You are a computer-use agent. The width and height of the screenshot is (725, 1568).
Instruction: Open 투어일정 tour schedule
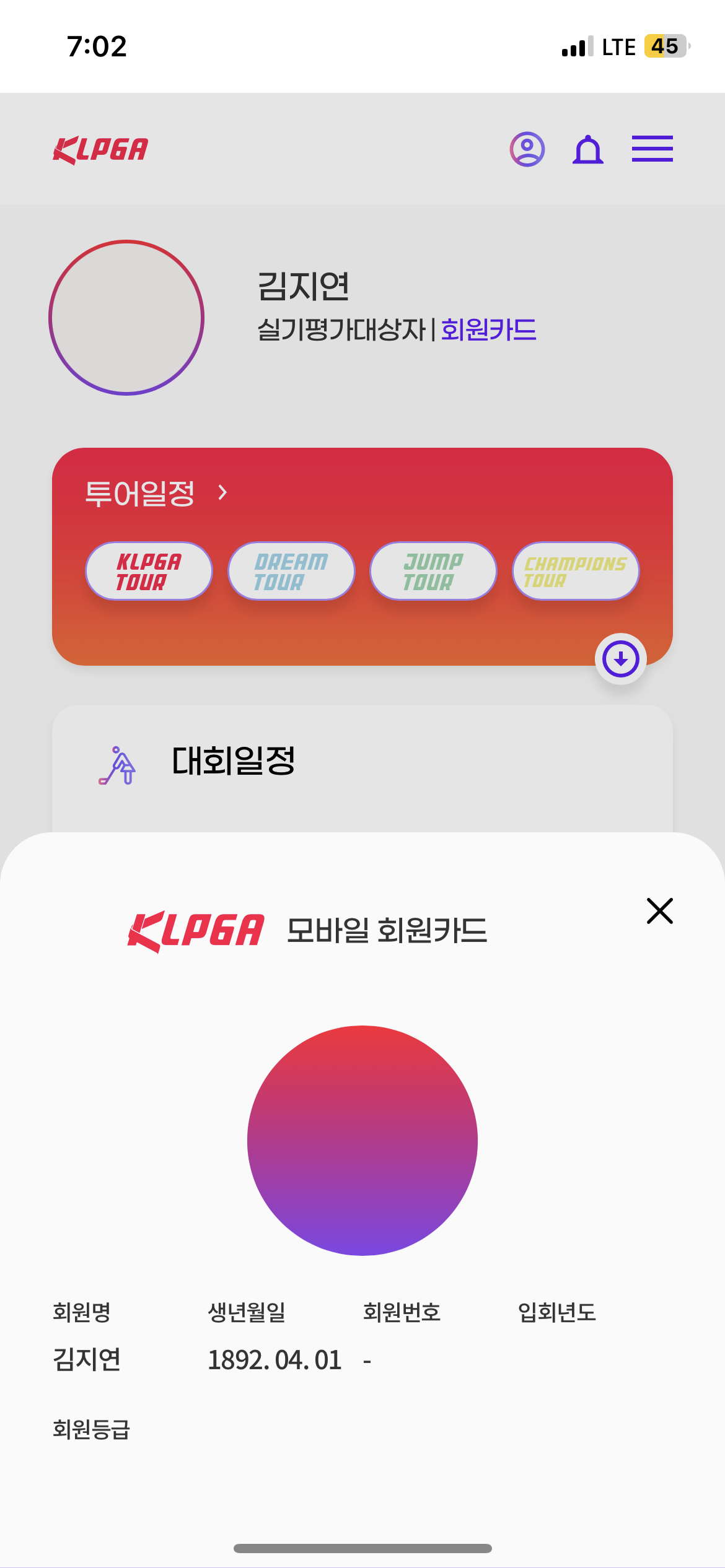[156, 493]
